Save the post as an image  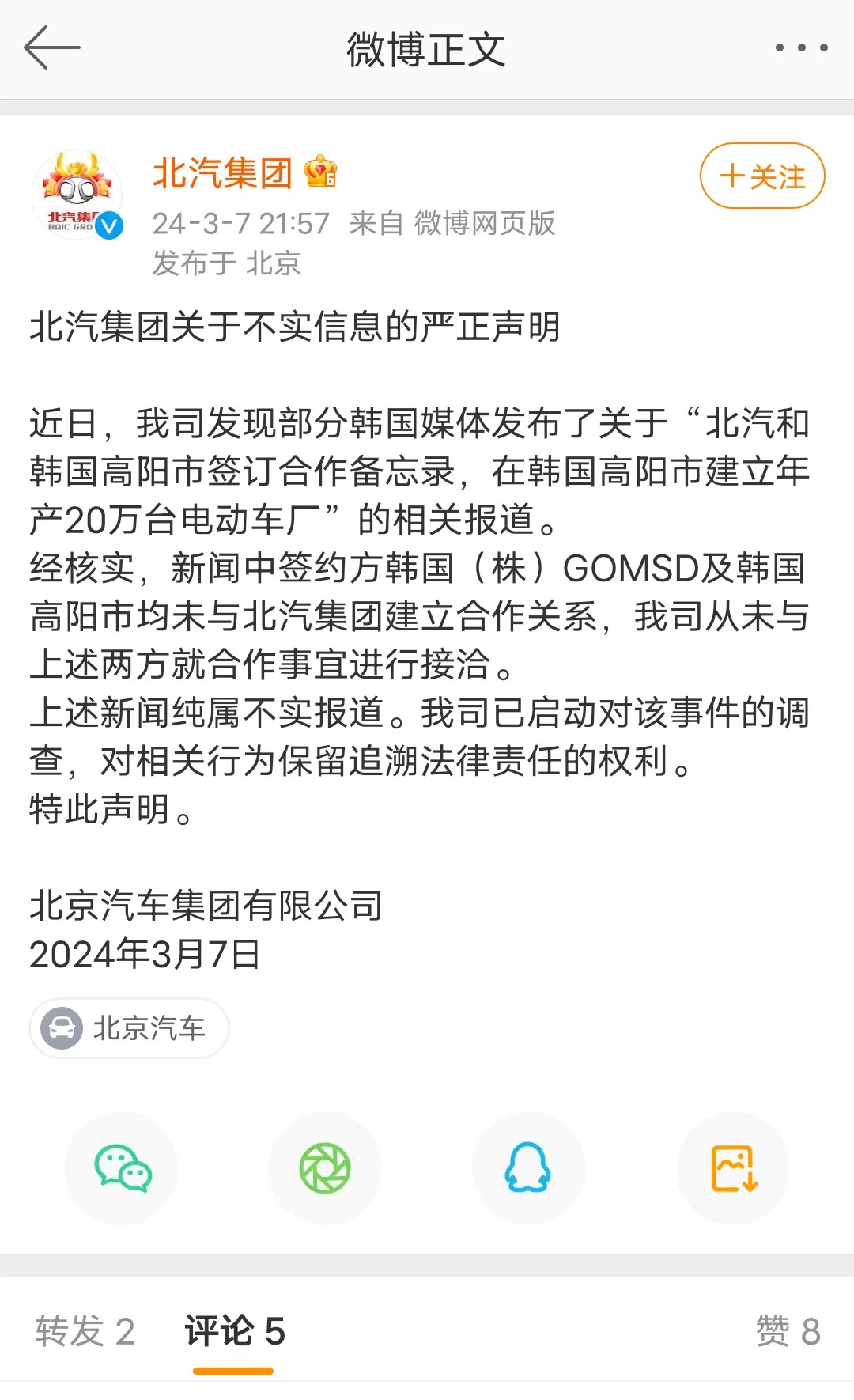(x=733, y=1168)
